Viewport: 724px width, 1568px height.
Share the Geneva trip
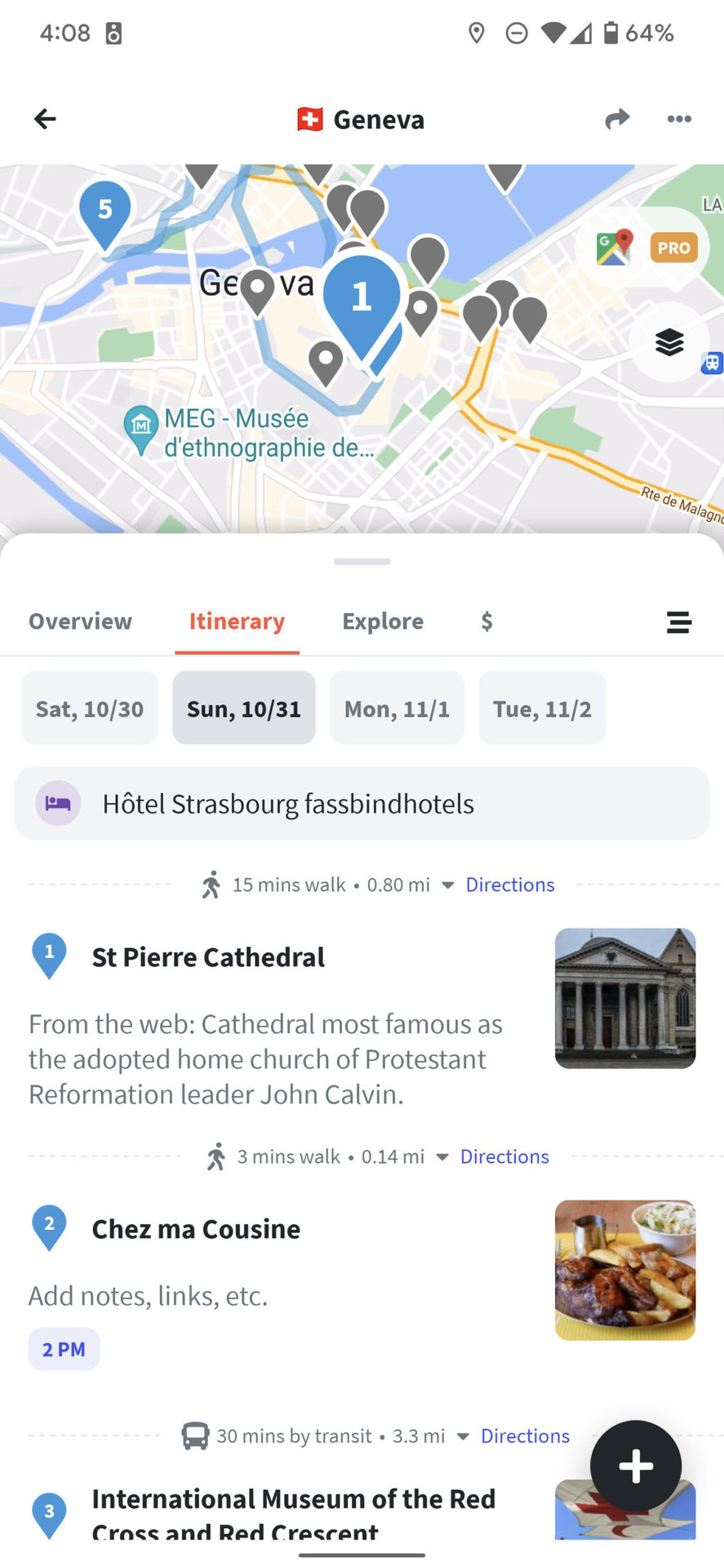(x=617, y=119)
